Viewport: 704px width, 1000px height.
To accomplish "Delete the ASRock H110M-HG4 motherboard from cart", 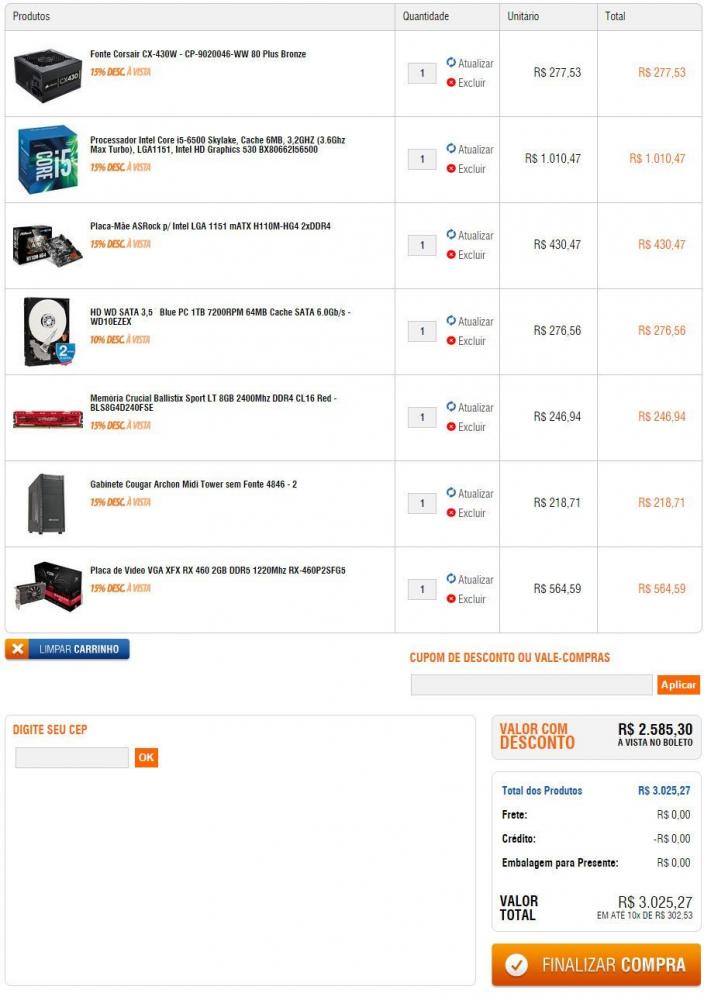I will 466,255.
